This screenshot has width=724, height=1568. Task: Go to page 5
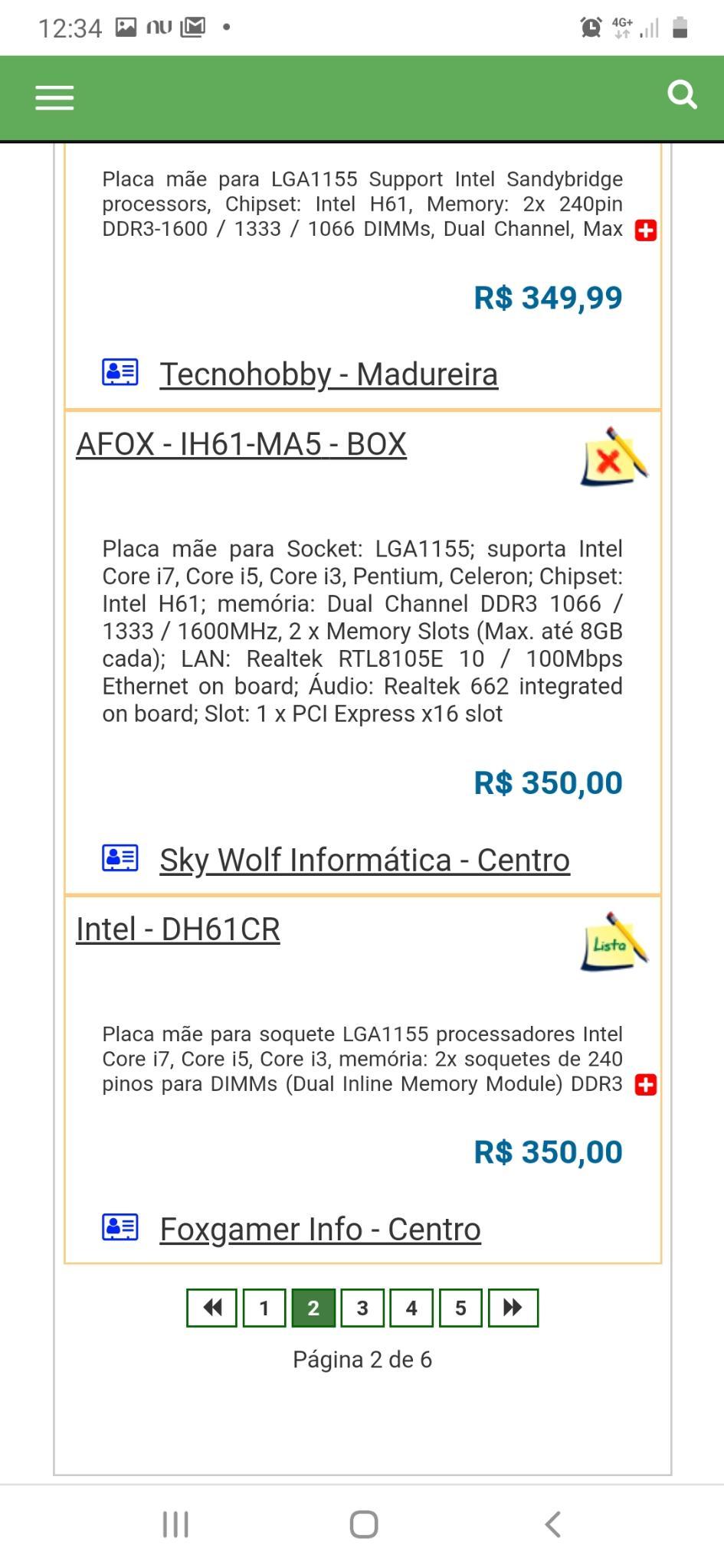click(x=460, y=1308)
